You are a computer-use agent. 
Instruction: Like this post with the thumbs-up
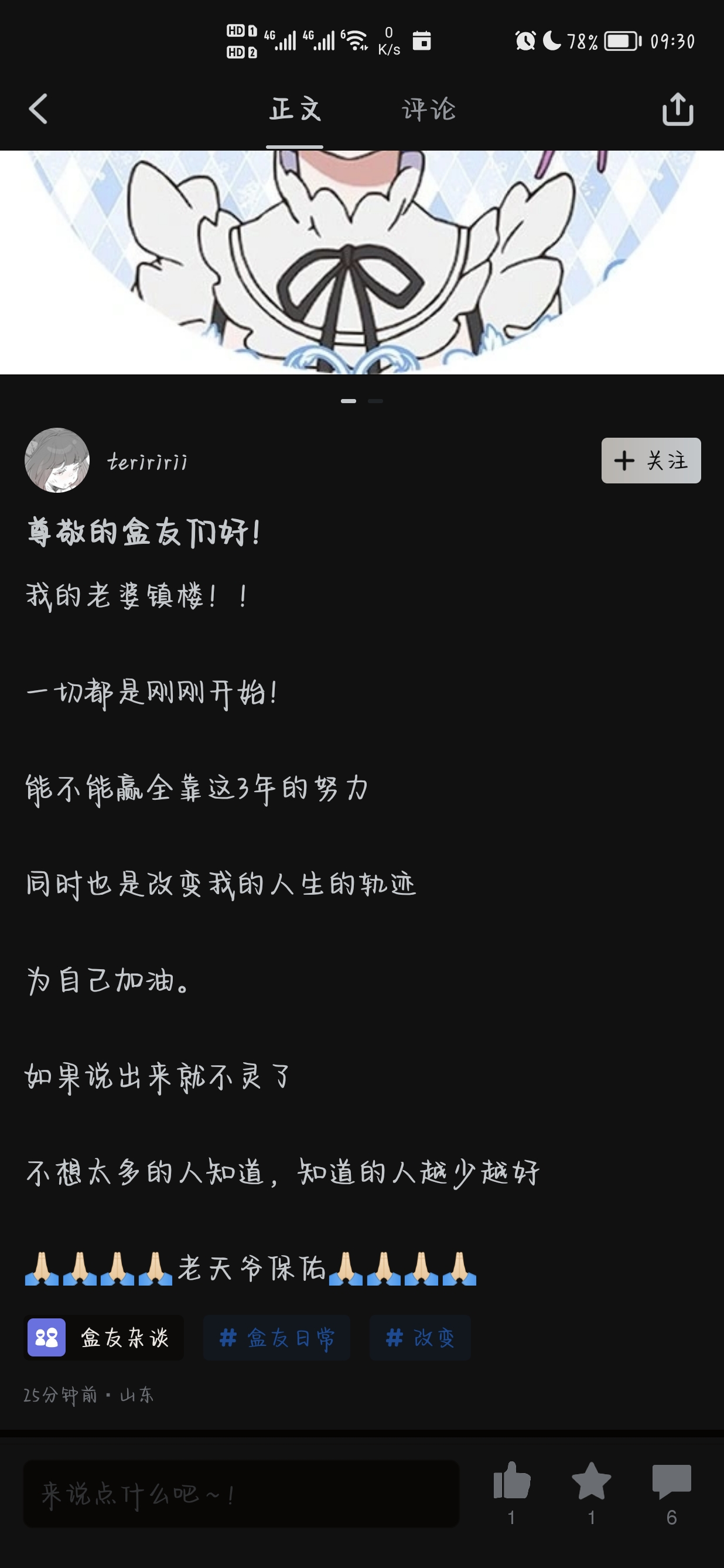click(x=512, y=1481)
